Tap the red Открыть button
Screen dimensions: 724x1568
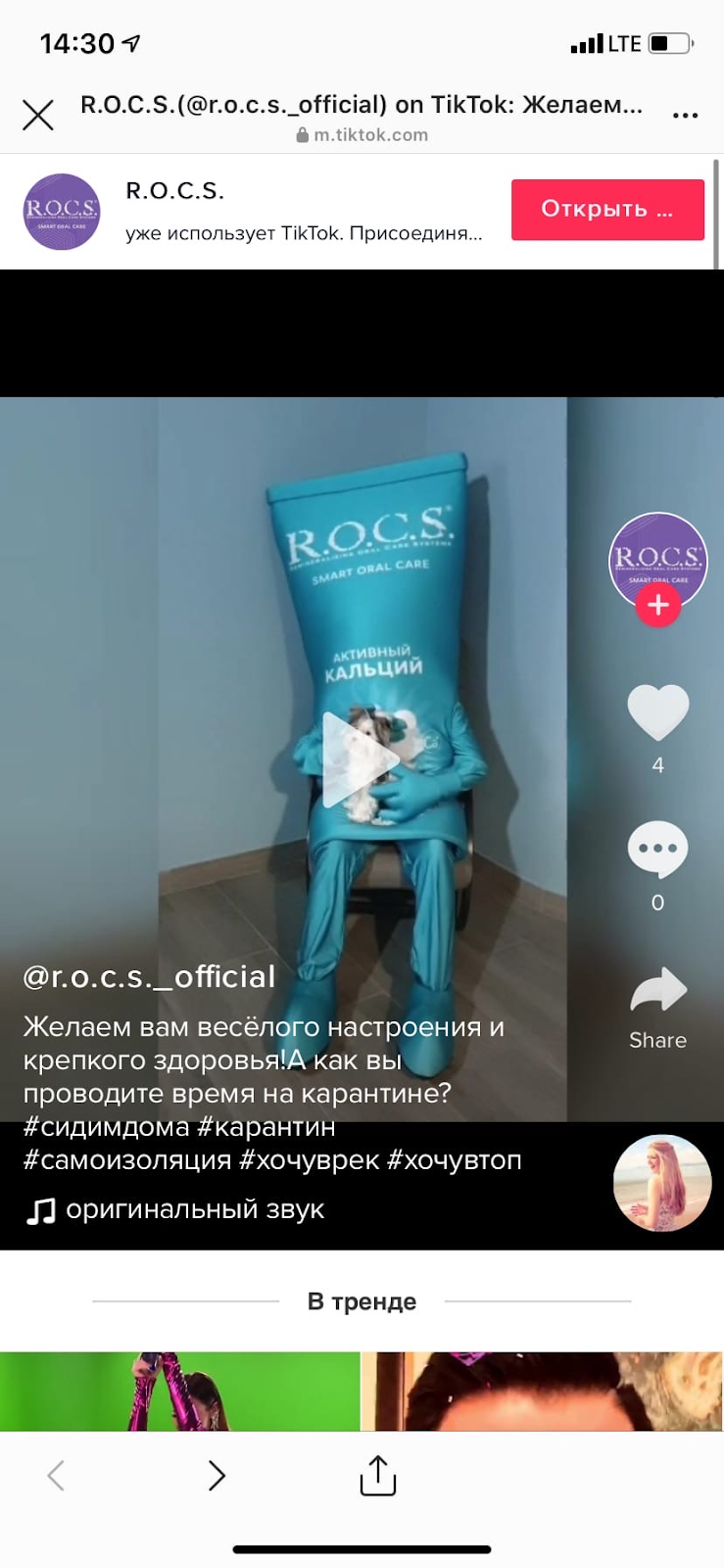607,210
